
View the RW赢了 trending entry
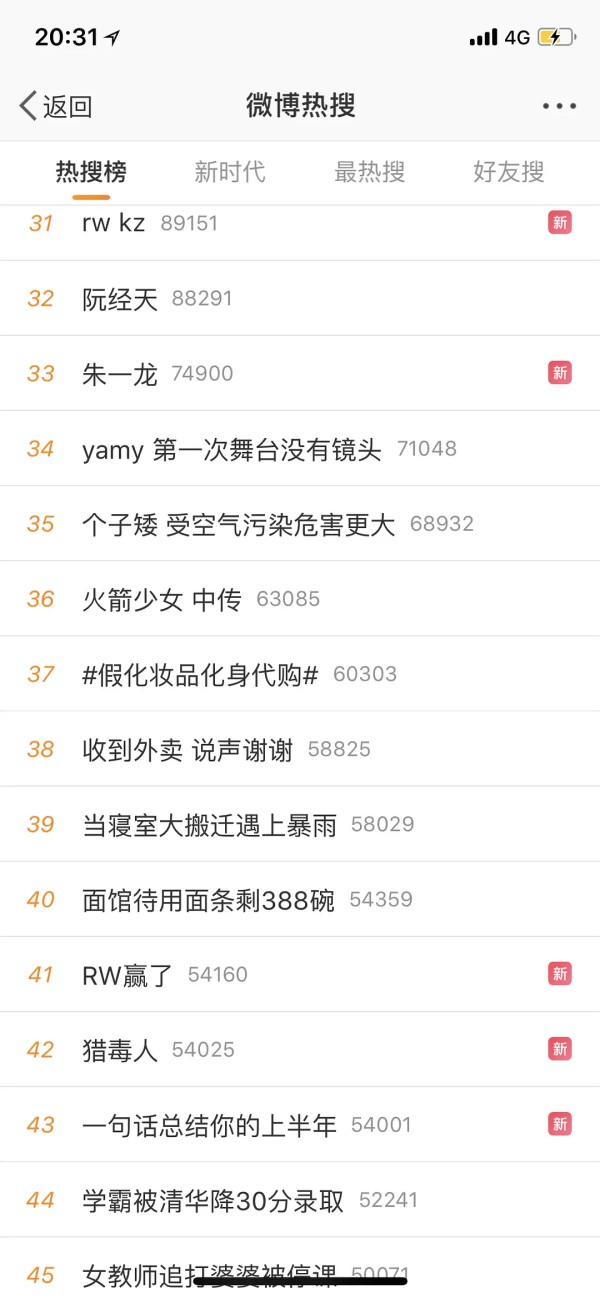[128, 974]
